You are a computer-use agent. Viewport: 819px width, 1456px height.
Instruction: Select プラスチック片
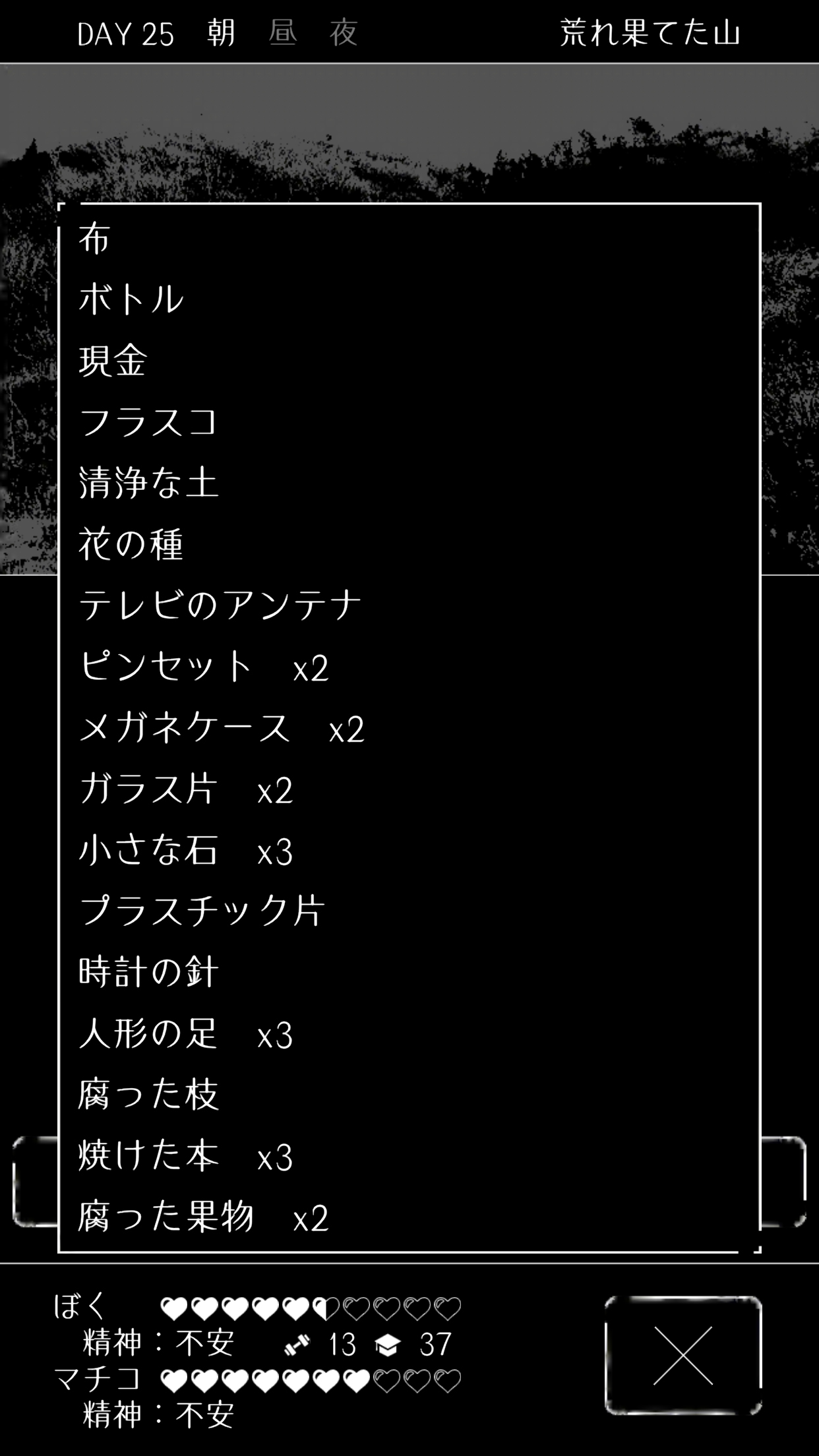click(x=202, y=911)
